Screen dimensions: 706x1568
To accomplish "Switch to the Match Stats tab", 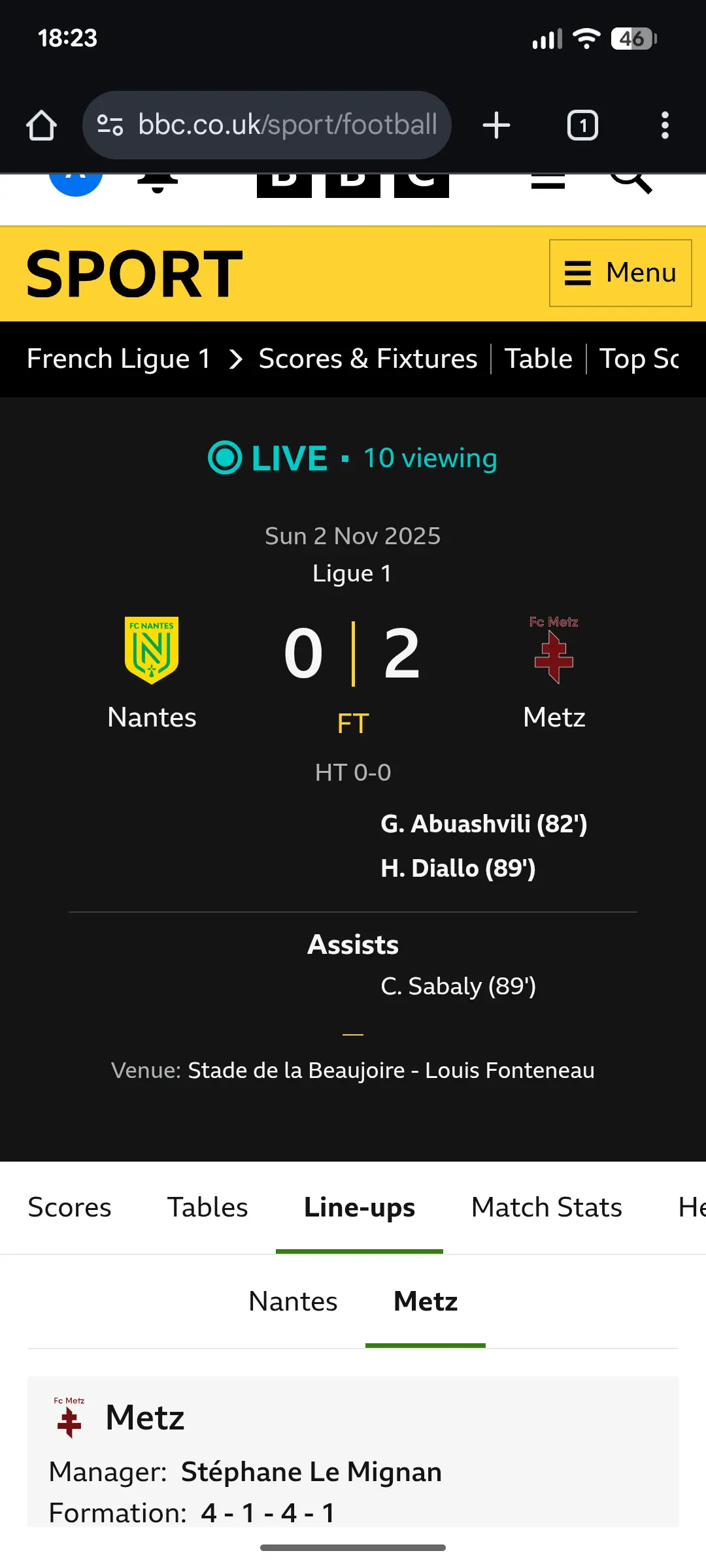I will [x=546, y=1207].
